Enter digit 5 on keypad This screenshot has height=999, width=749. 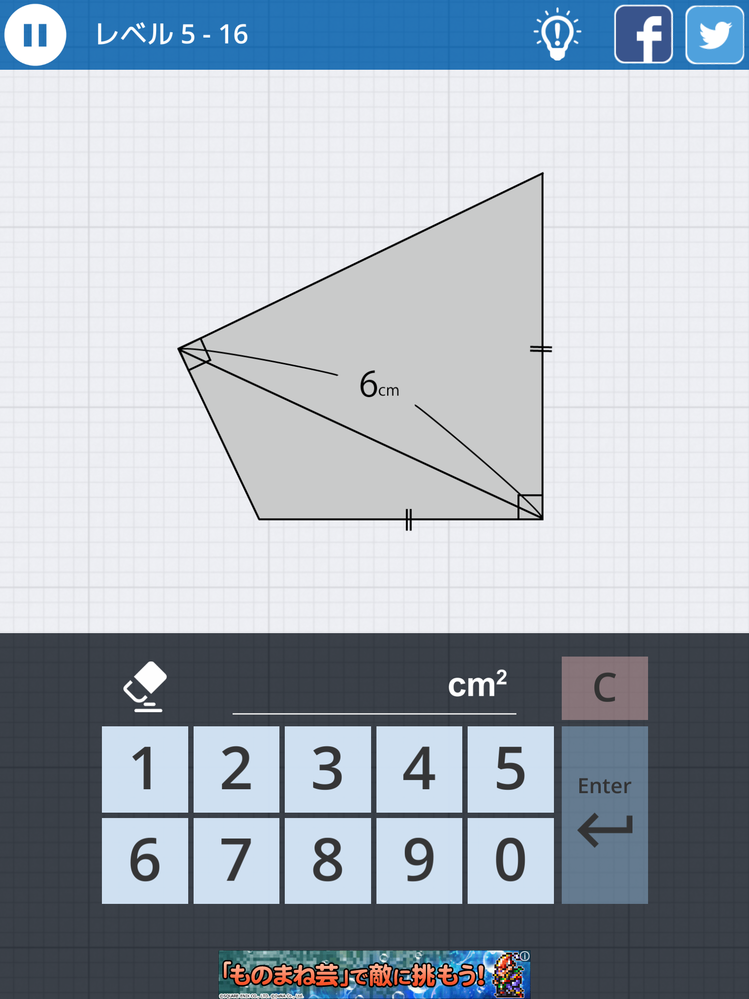point(510,769)
